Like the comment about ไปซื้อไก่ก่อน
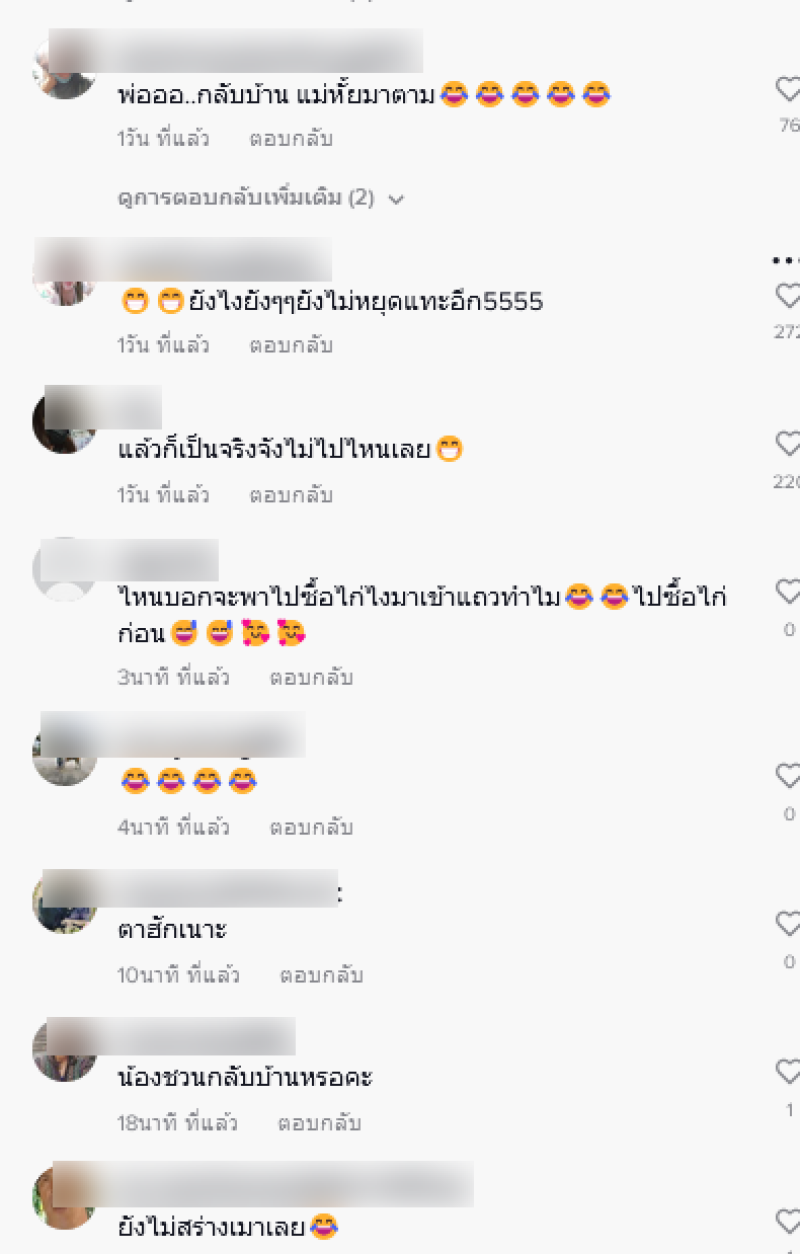 click(x=789, y=592)
